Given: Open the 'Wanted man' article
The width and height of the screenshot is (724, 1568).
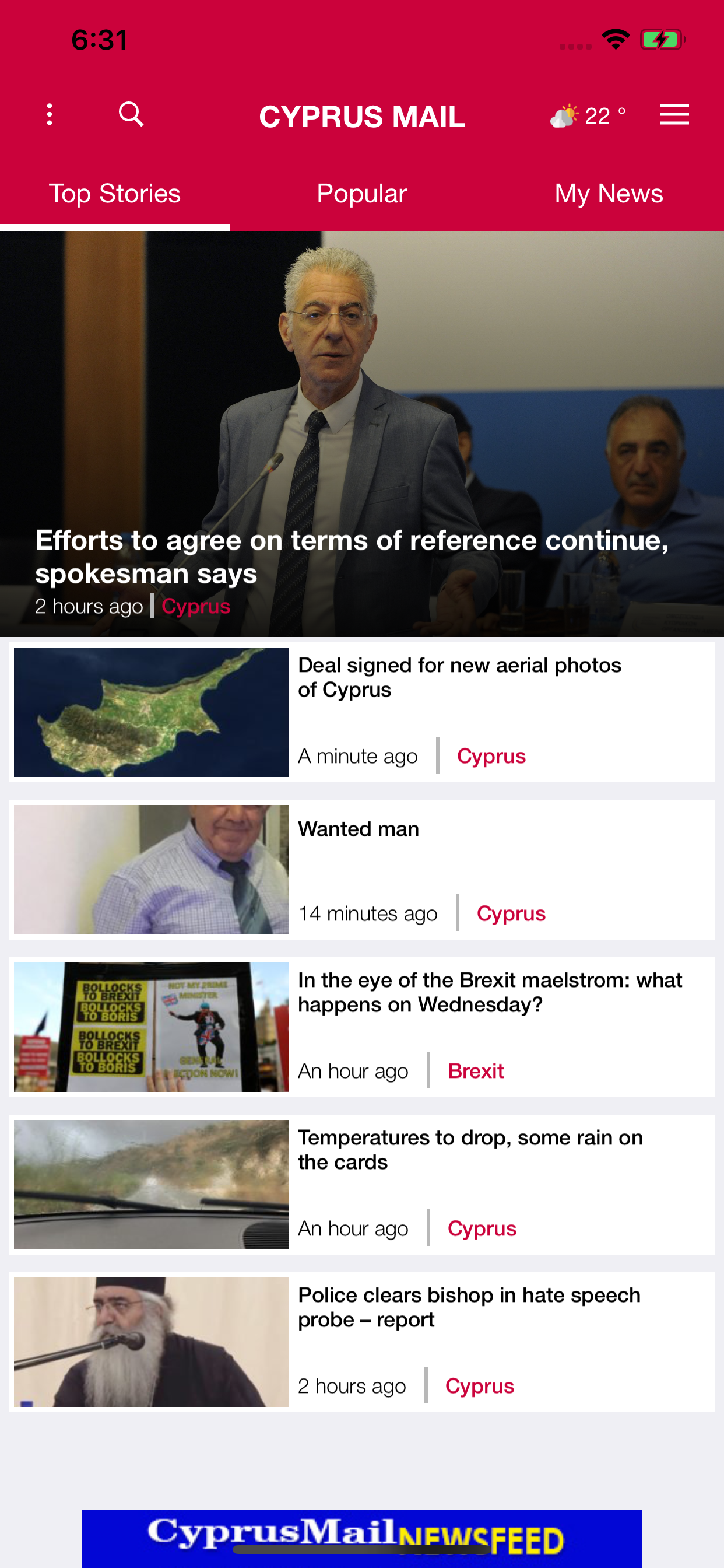Looking at the screenshot, I should (x=359, y=829).
